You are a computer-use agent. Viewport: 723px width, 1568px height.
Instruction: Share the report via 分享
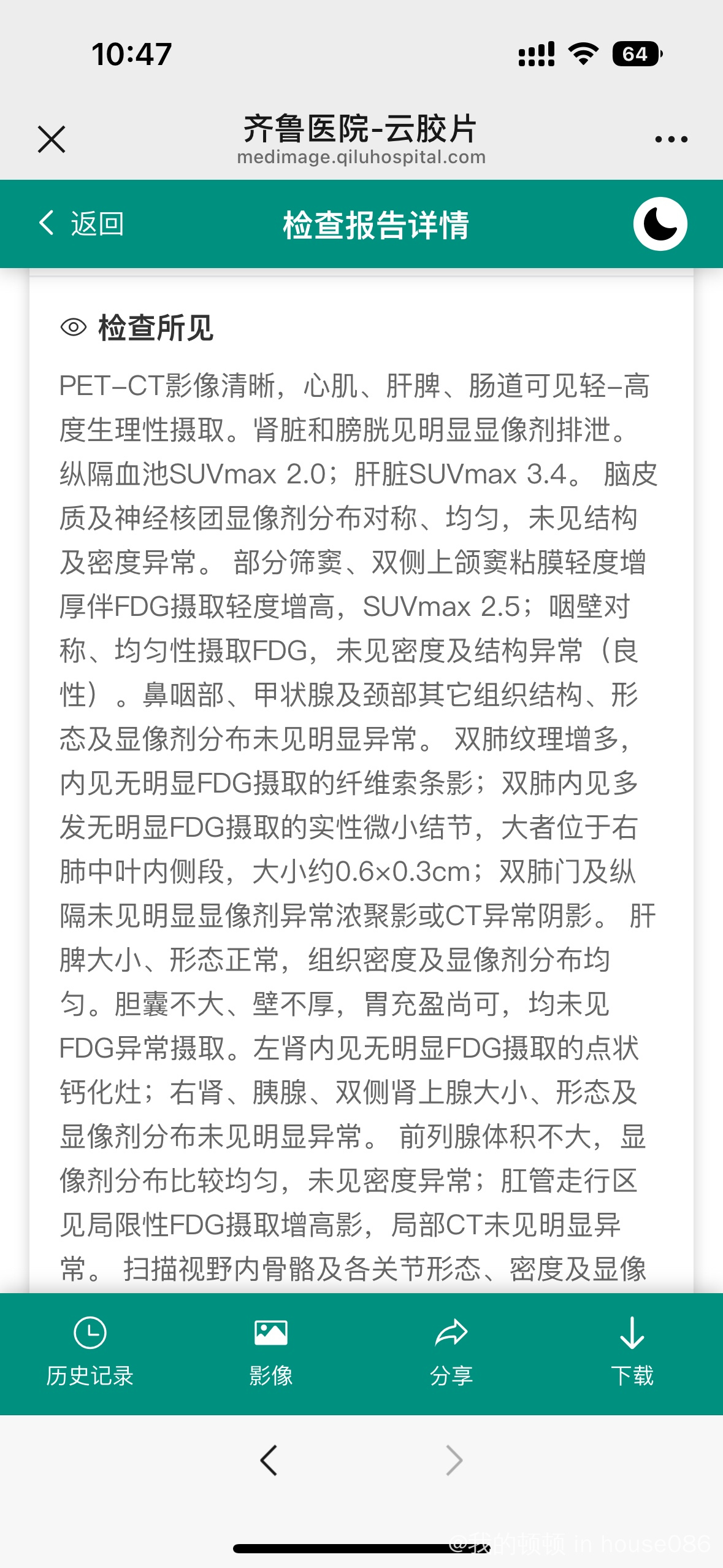pyautogui.click(x=451, y=1351)
